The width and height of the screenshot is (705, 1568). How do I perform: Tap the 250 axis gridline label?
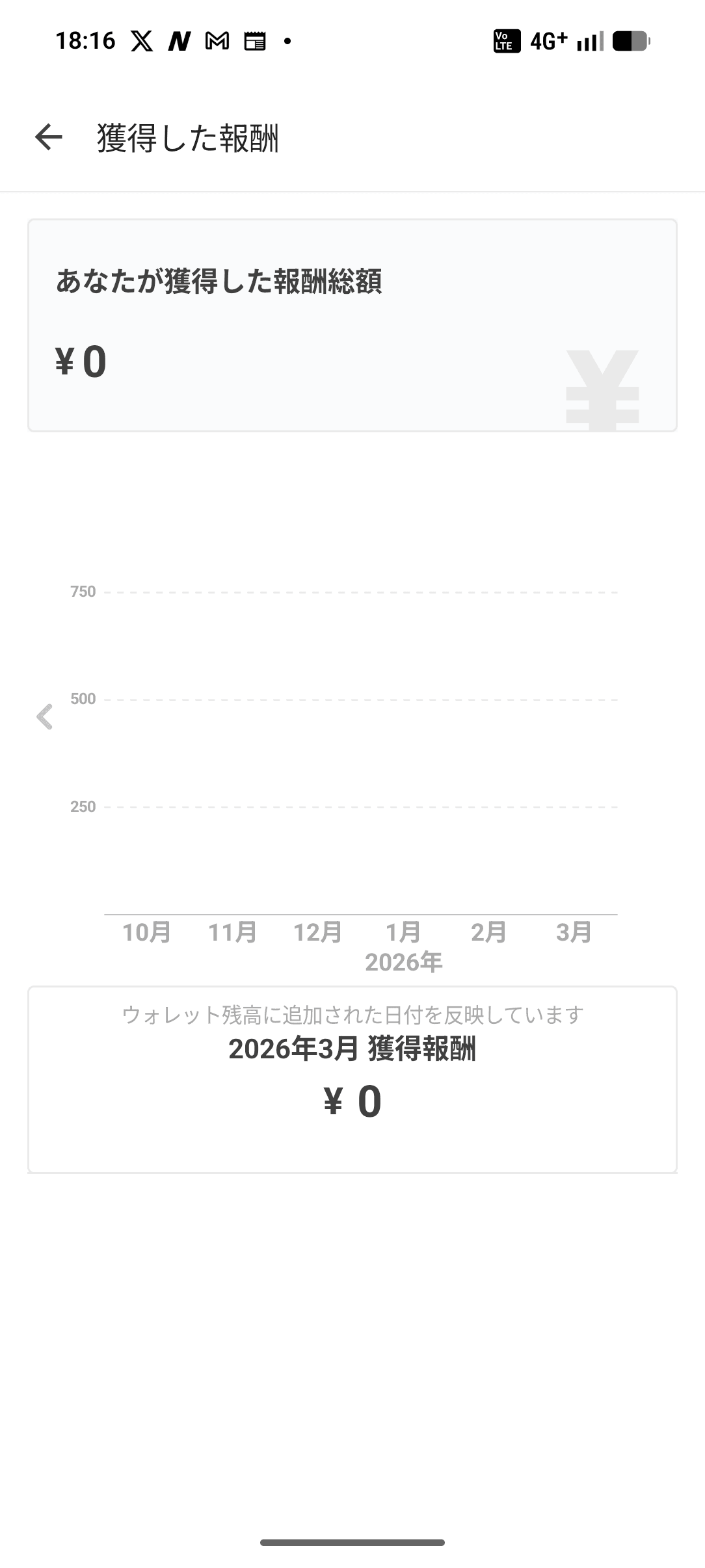(83, 807)
